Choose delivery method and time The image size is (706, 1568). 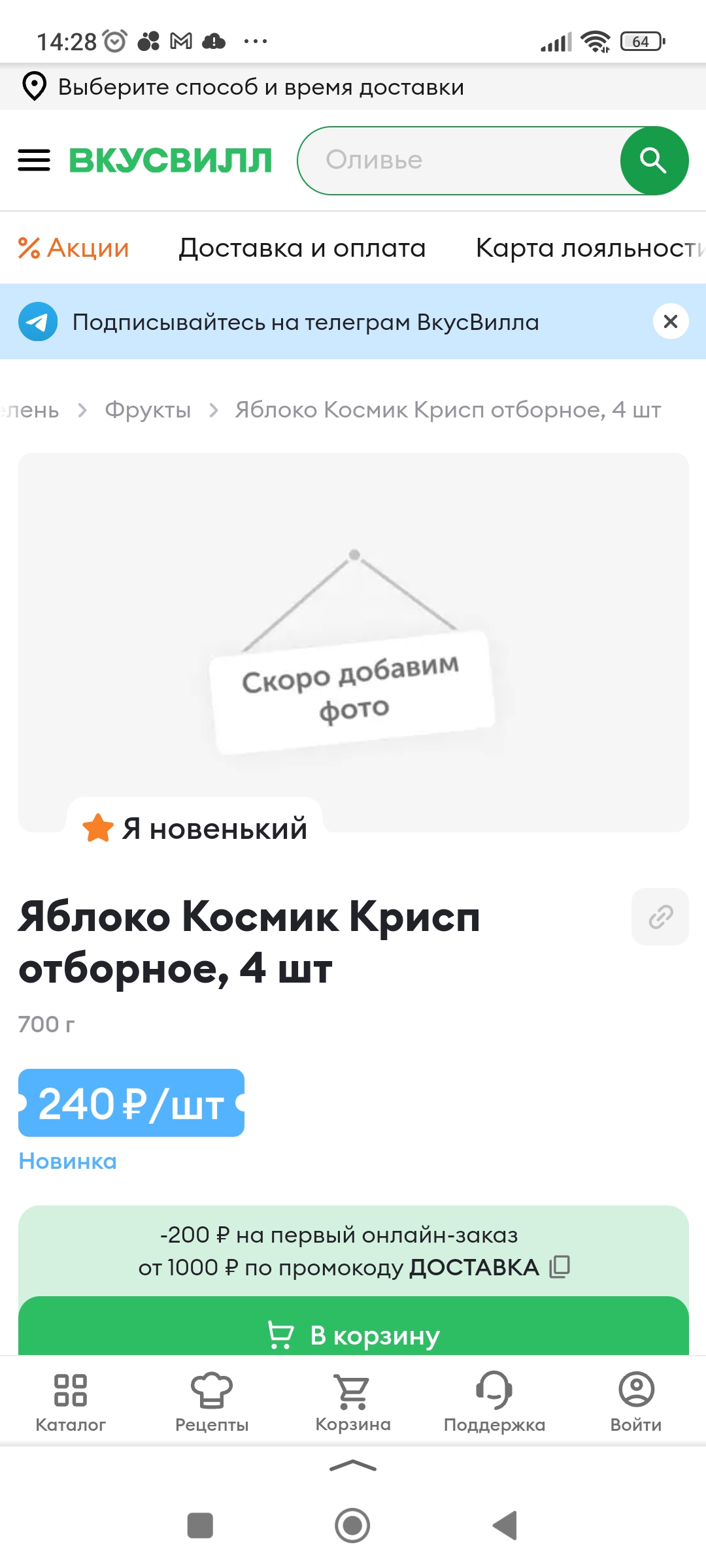pyautogui.click(x=260, y=87)
